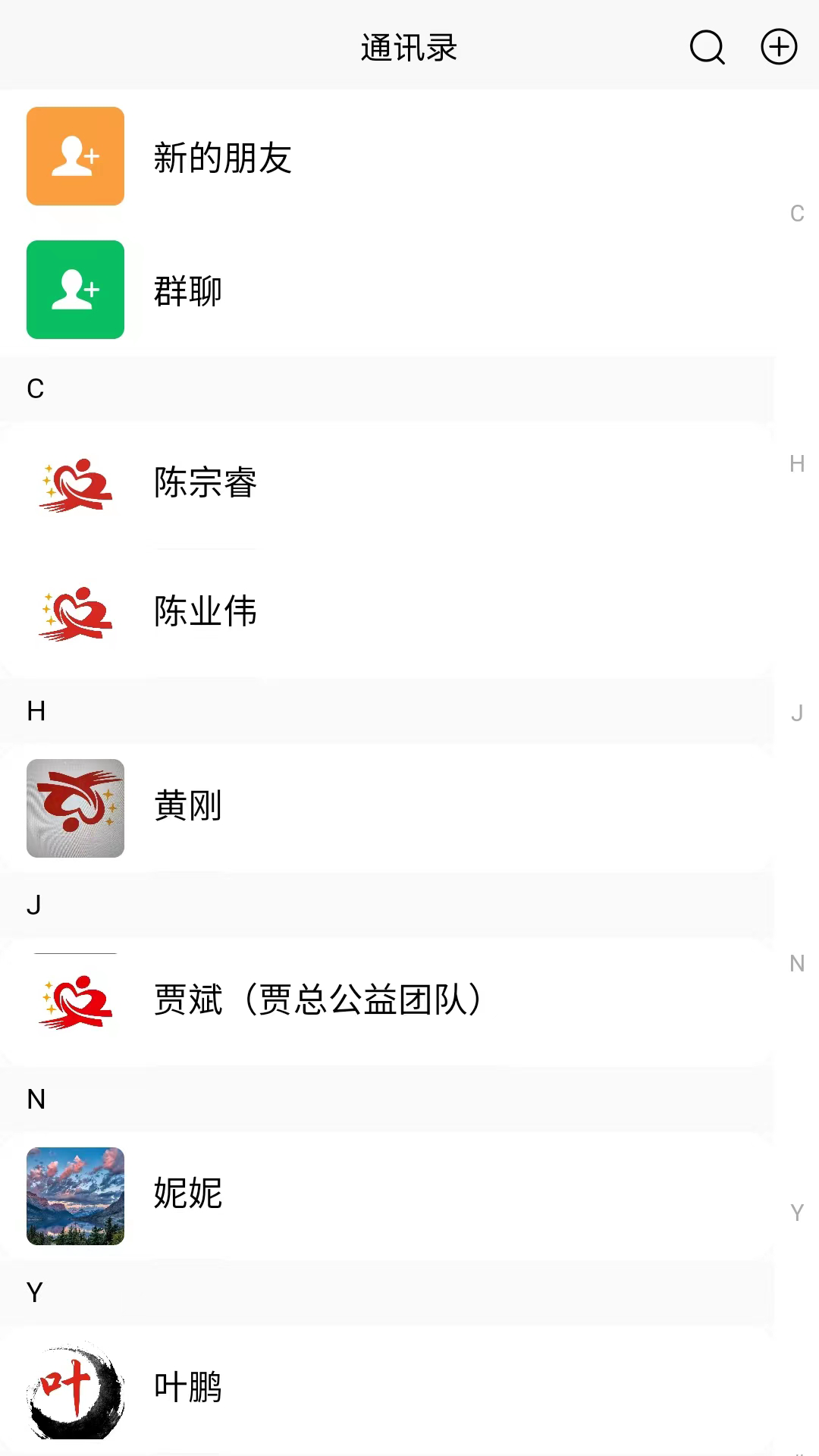Jump to letter Y in side index
The width and height of the screenshot is (819, 1456).
coord(797,1213)
